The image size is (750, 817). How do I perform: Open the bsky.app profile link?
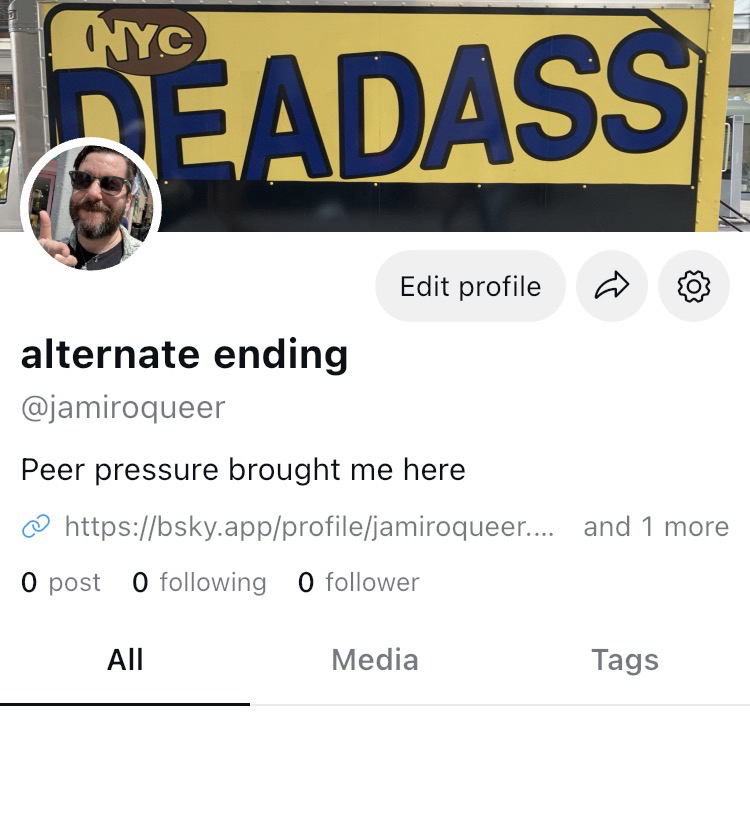tap(308, 526)
